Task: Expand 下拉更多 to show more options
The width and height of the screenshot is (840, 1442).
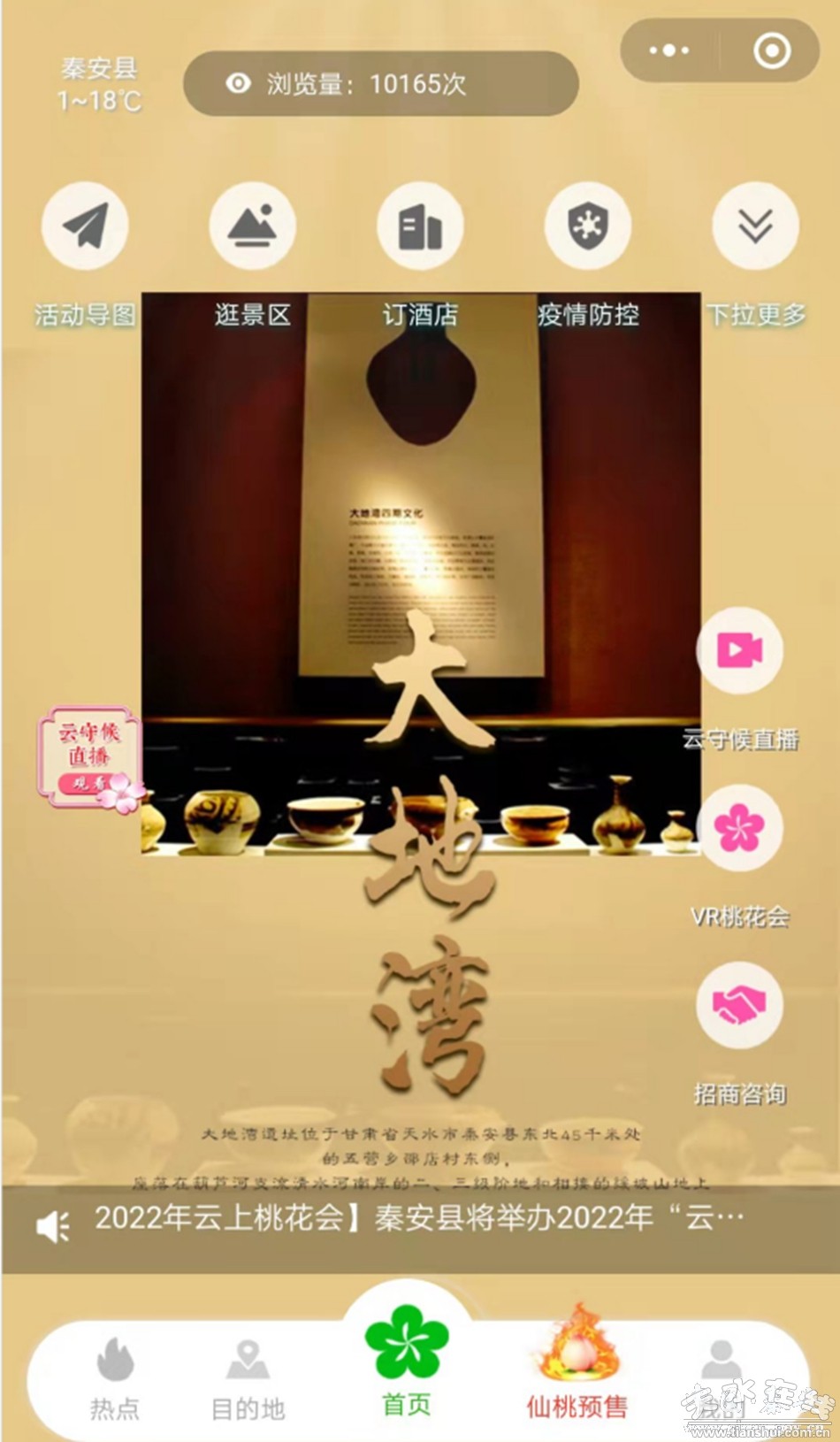Action: (755, 226)
